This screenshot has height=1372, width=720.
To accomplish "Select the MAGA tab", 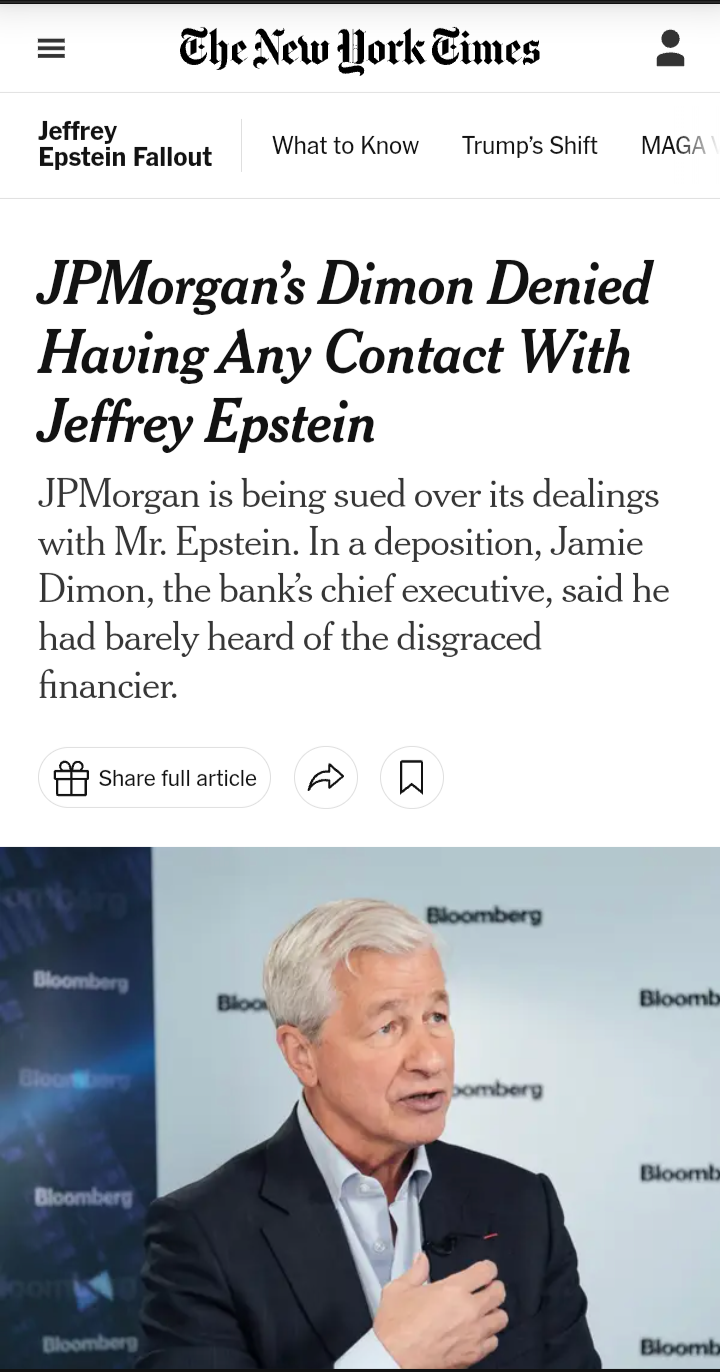I will coord(677,145).
